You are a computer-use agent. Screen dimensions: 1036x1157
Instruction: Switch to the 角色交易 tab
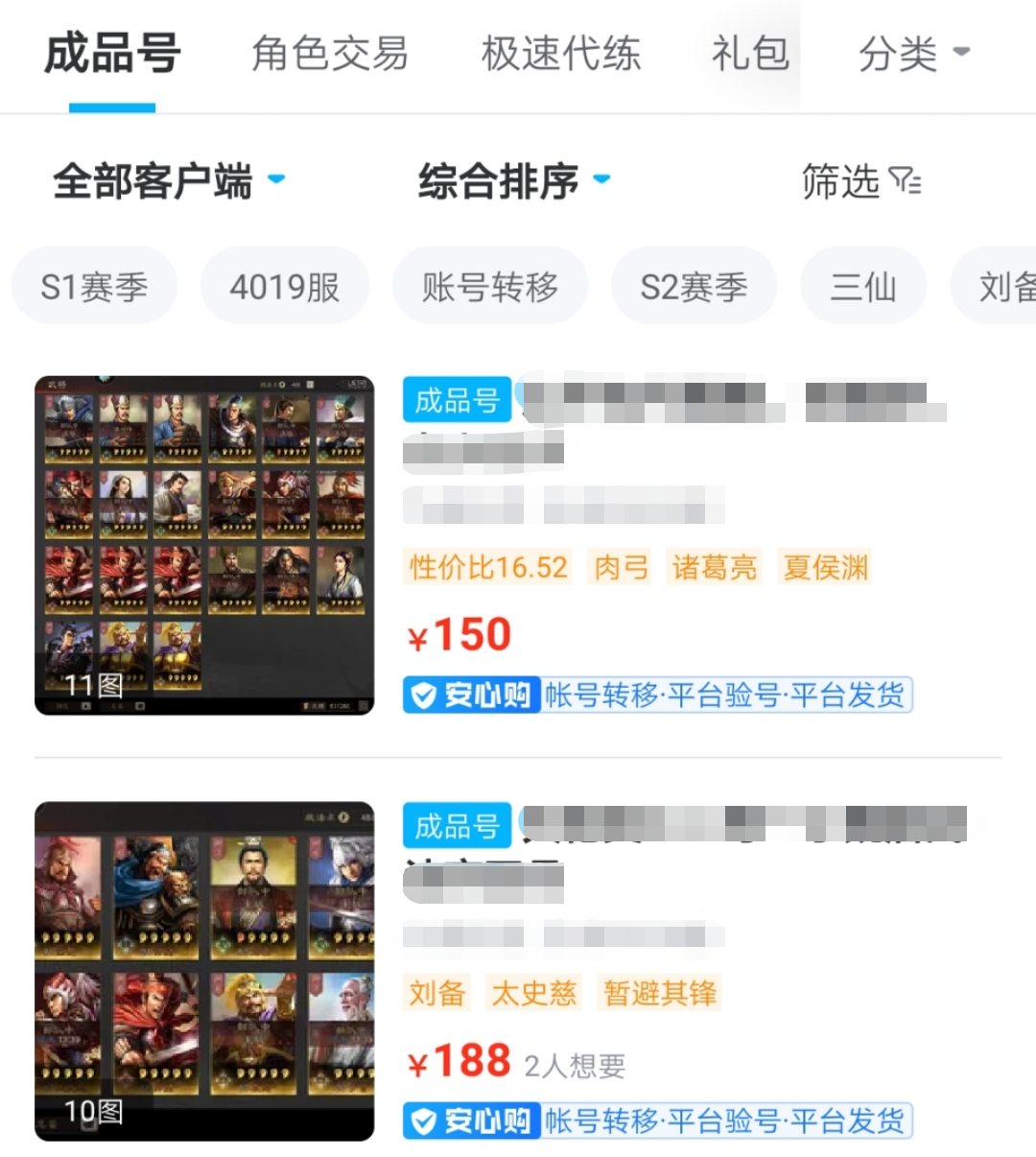click(329, 54)
